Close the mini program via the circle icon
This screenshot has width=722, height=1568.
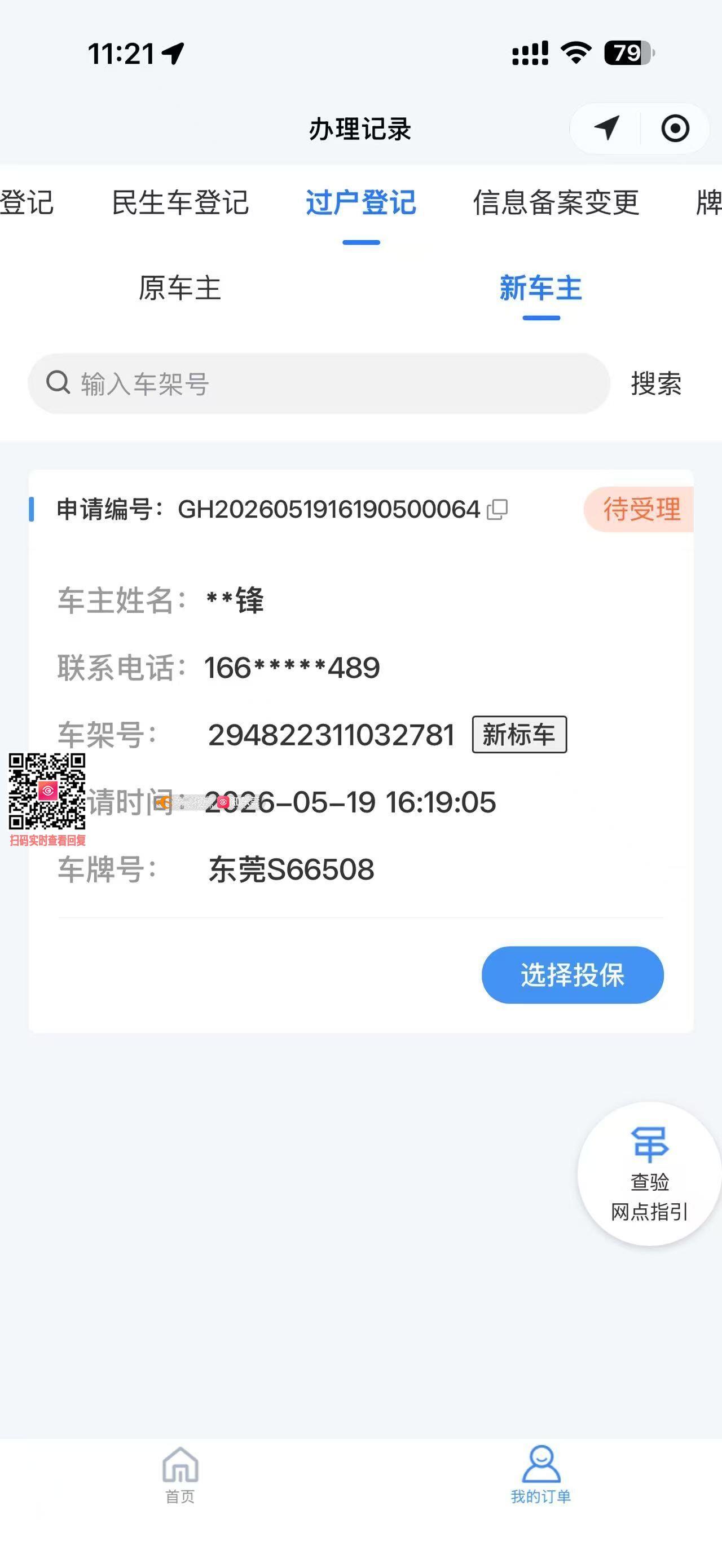click(x=675, y=129)
